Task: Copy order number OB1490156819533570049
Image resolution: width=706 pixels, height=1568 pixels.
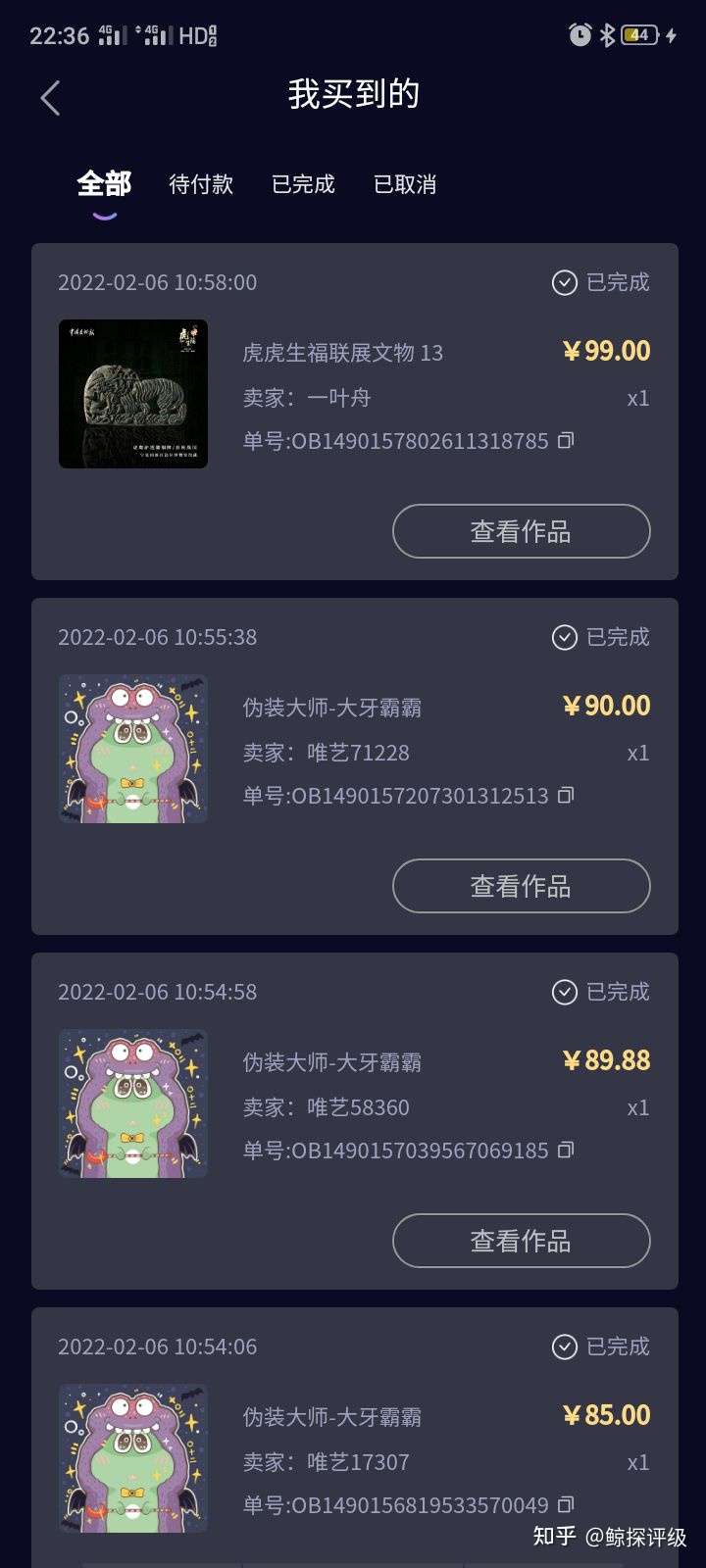Action: point(566,1504)
